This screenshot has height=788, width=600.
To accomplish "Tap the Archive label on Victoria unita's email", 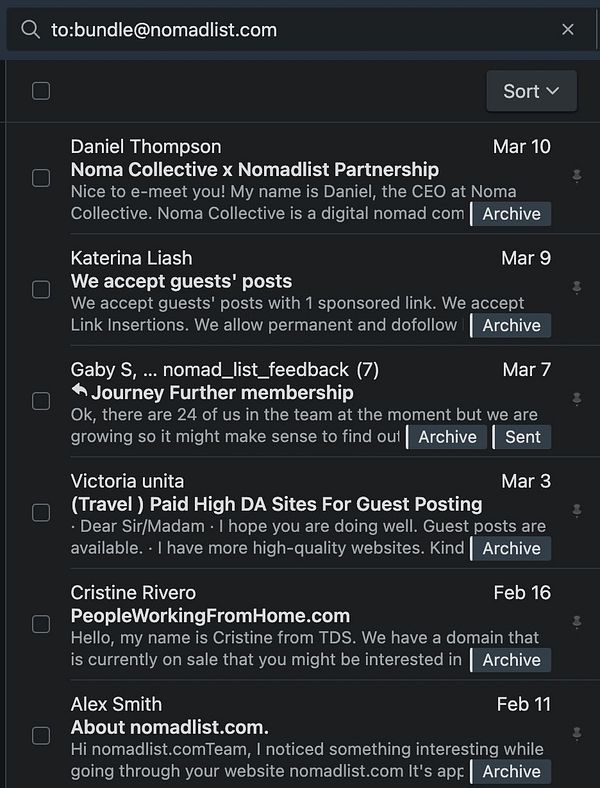I will click(511, 548).
